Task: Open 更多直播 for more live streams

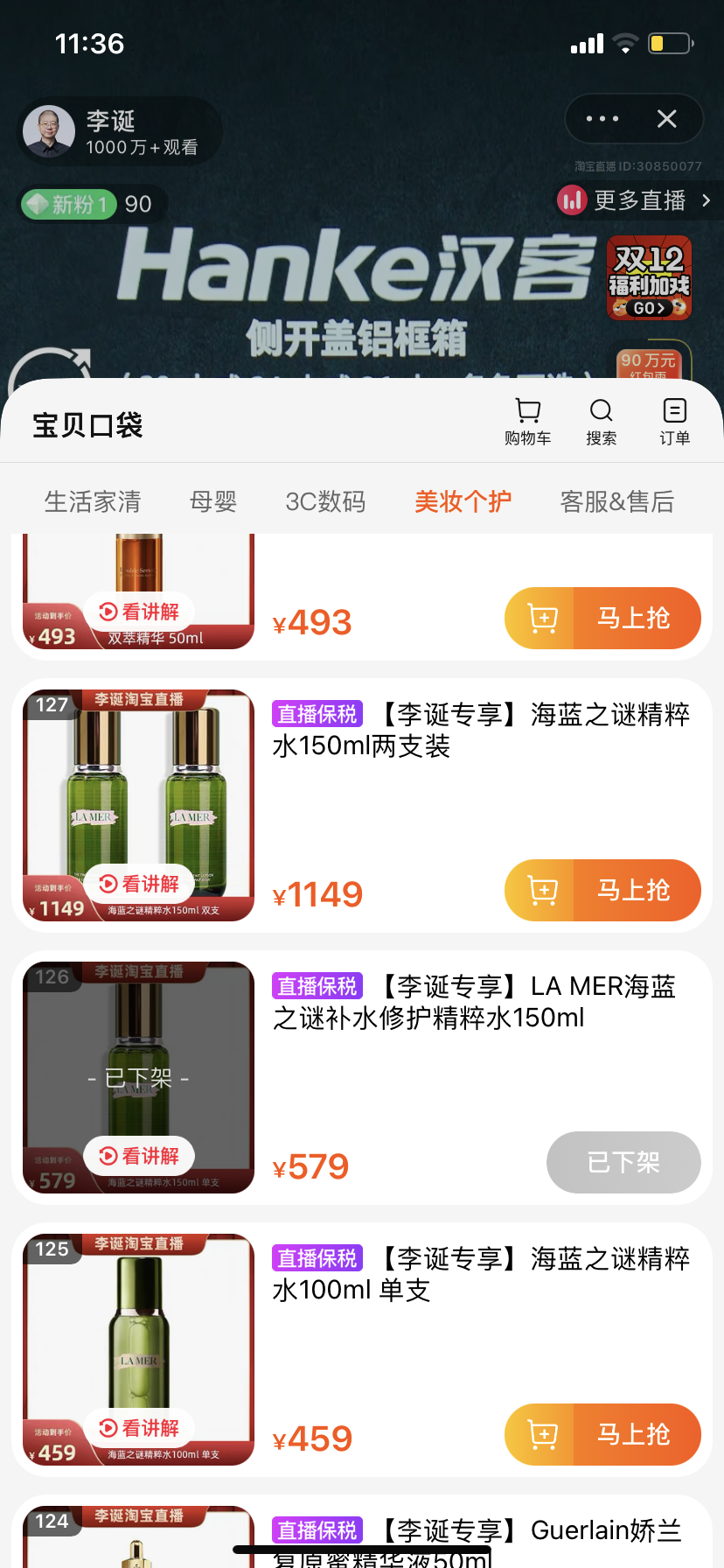Action: 636,200
